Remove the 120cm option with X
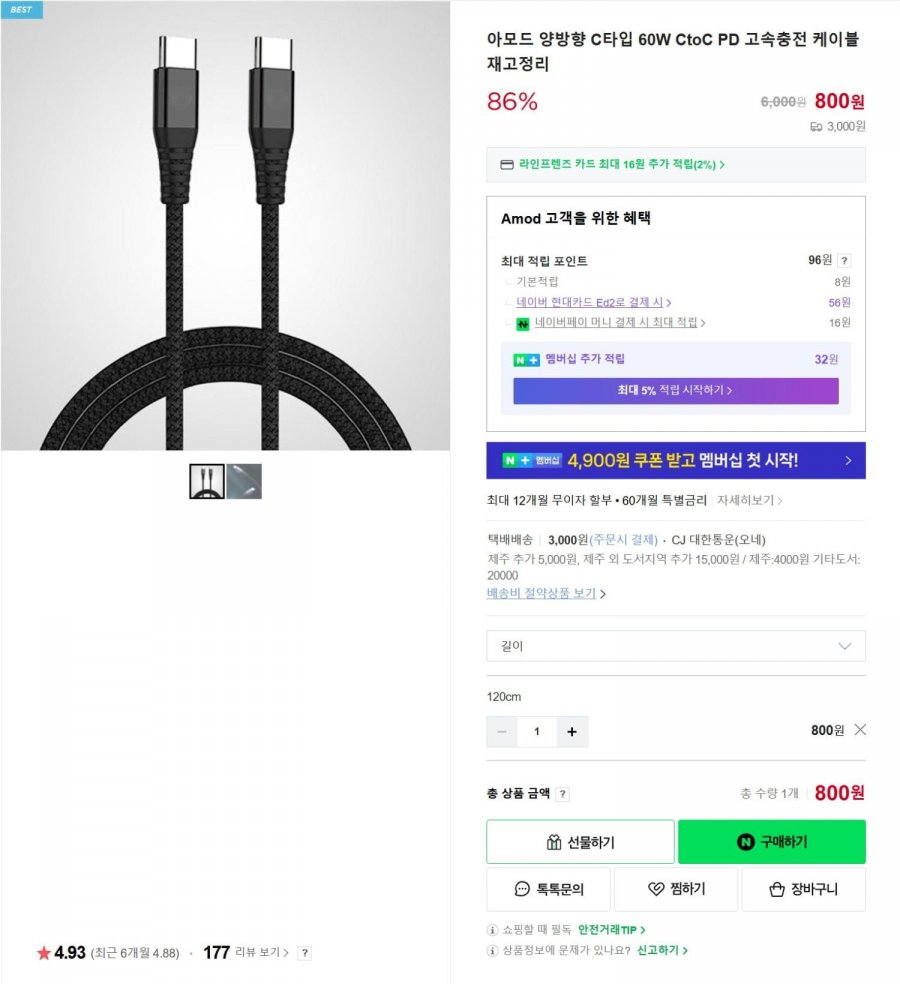Viewport: 900px width, 984px height. pos(860,730)
